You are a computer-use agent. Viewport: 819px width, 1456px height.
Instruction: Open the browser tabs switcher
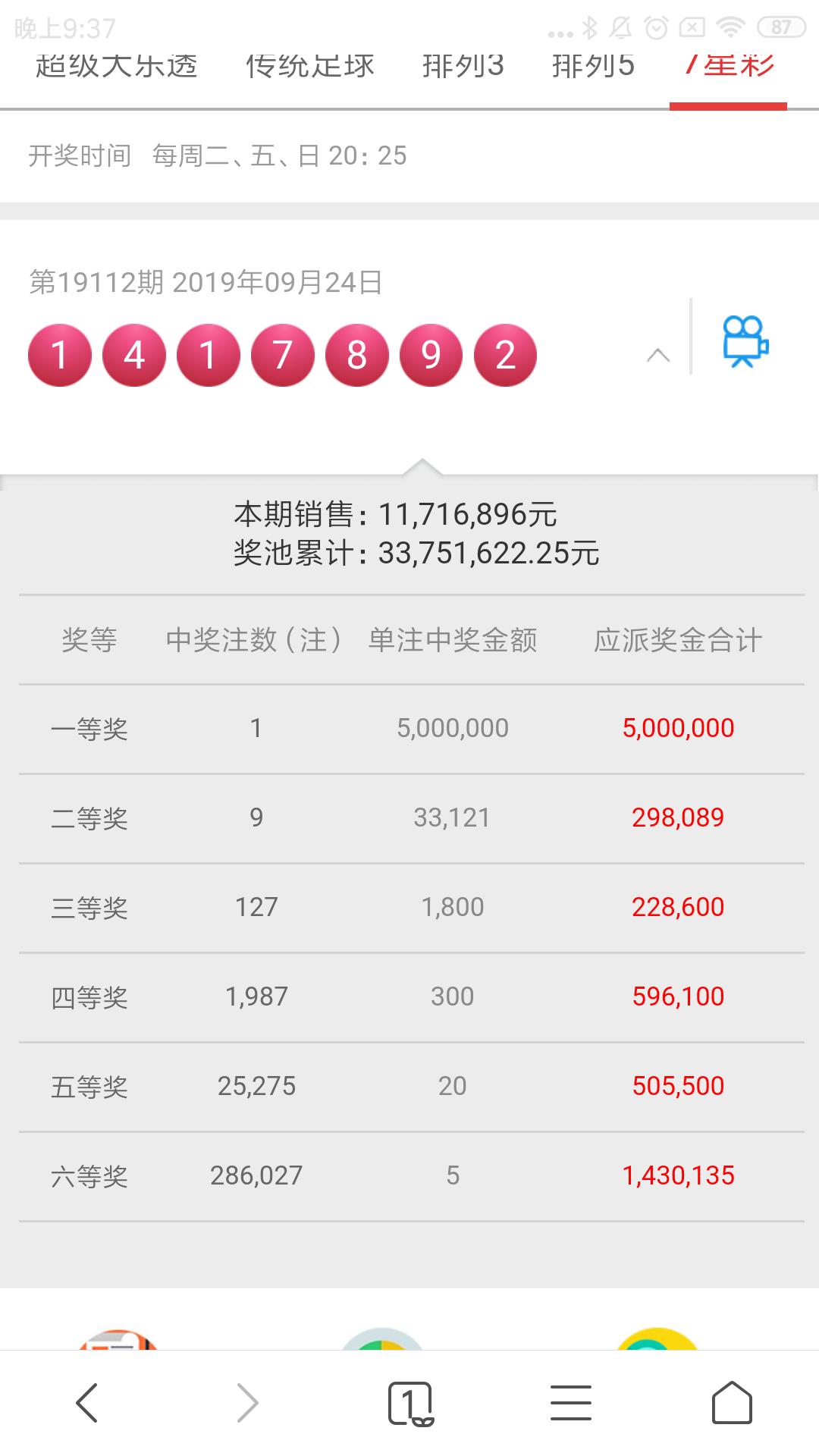pos(410,1403)
